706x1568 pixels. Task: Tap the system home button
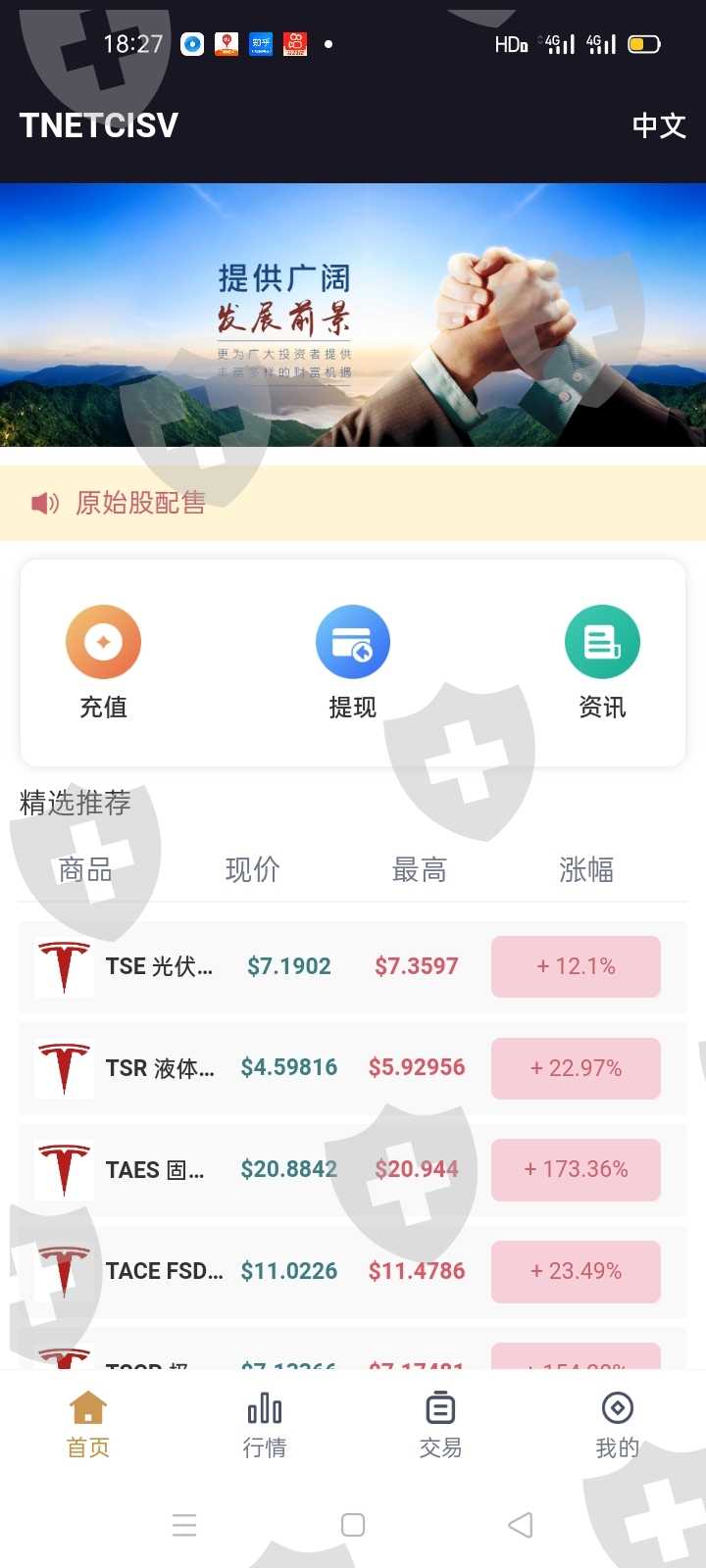pyautogui.click(x=353, y=1525)
